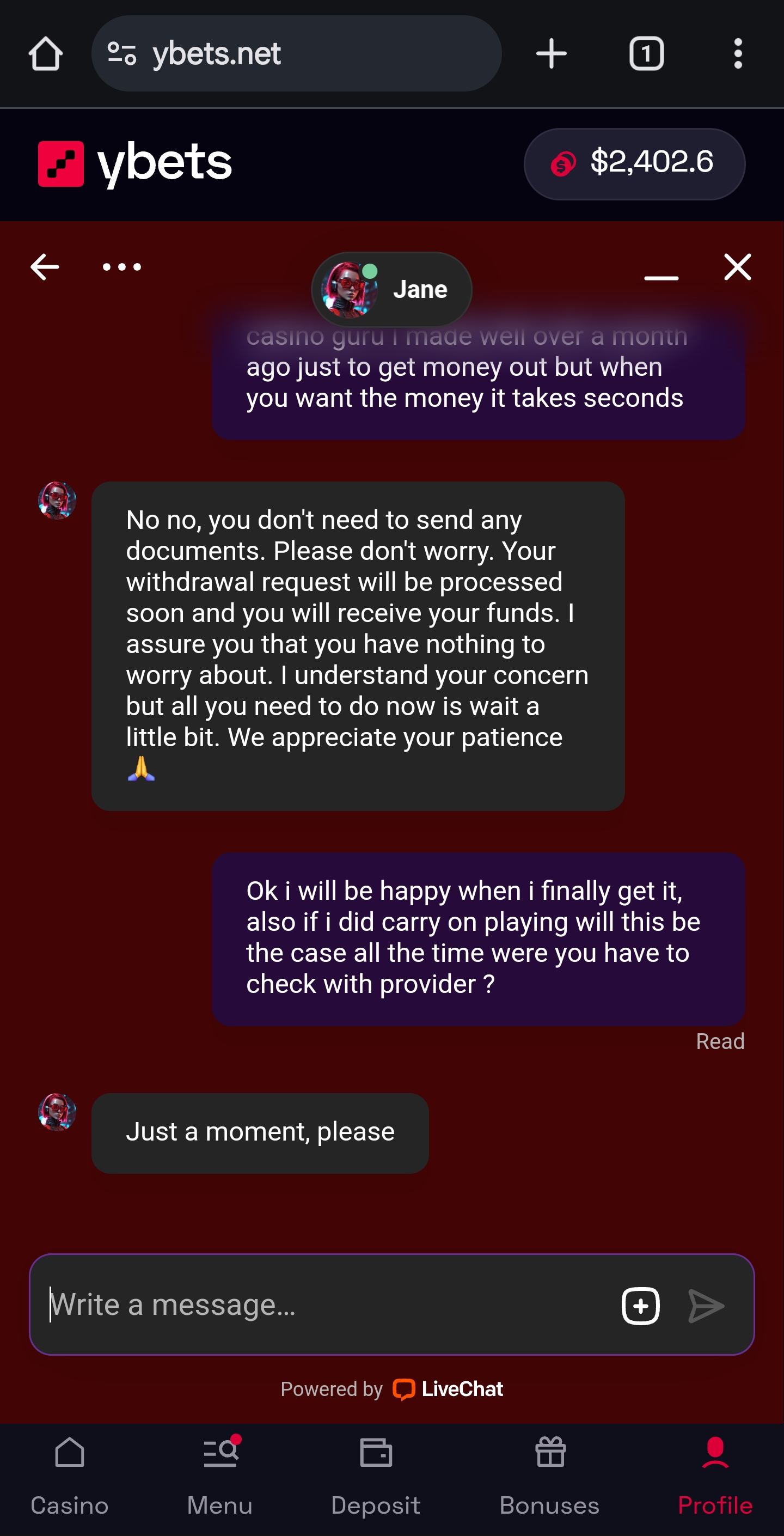
Task: Go back in the live chat
Action: tap(45, 266)
